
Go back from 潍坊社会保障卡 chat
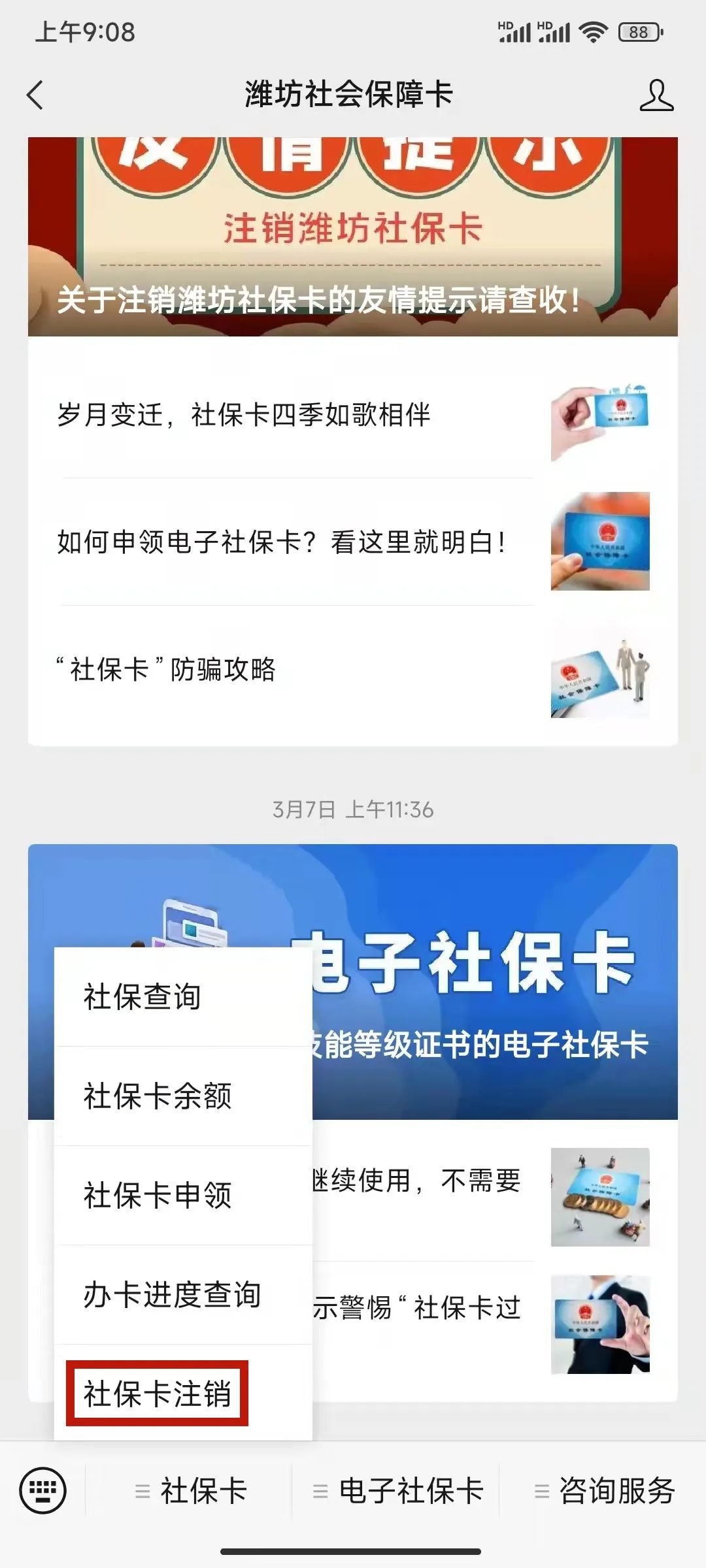(x=35, y=95)
